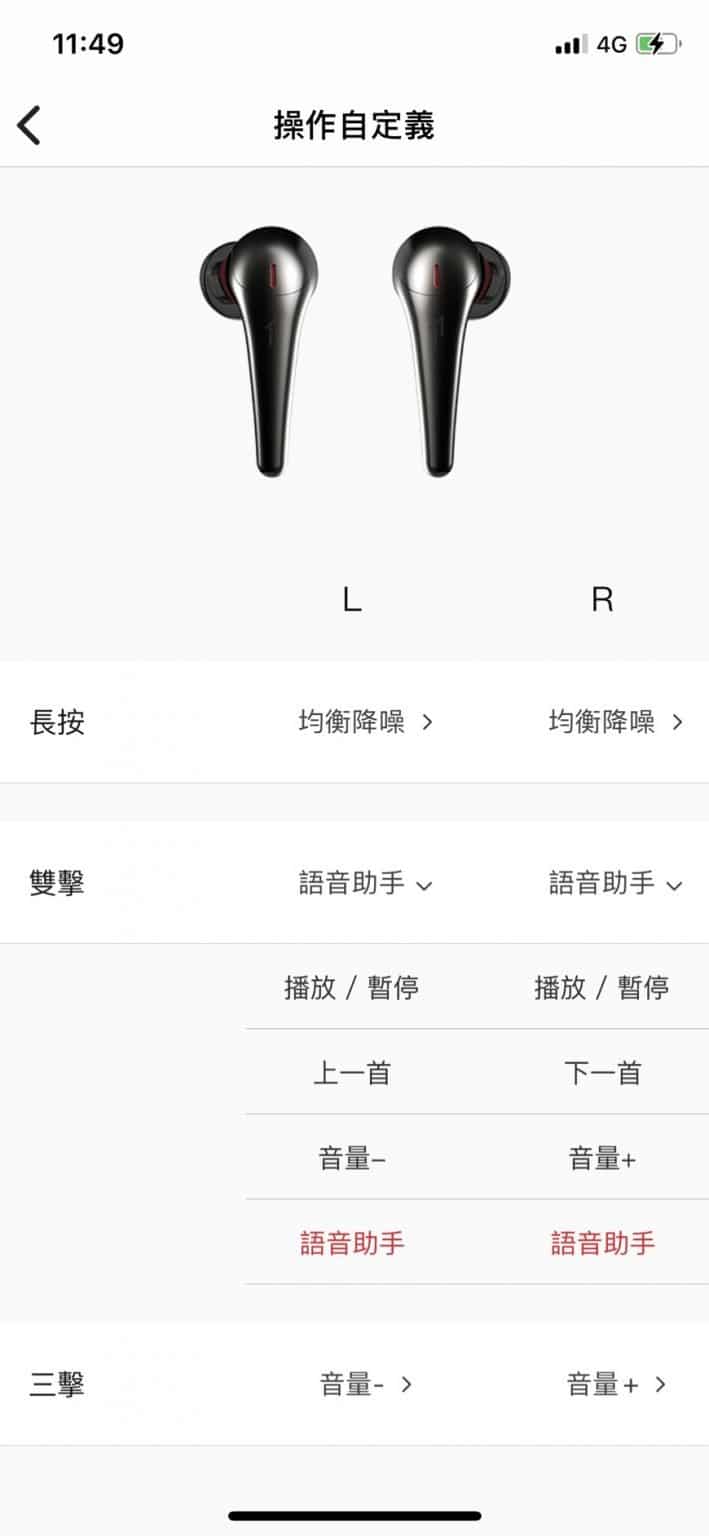Open 長按 setting for the left earbud
The height and width of the screenshot is (1536, 709).
point(365,722)
